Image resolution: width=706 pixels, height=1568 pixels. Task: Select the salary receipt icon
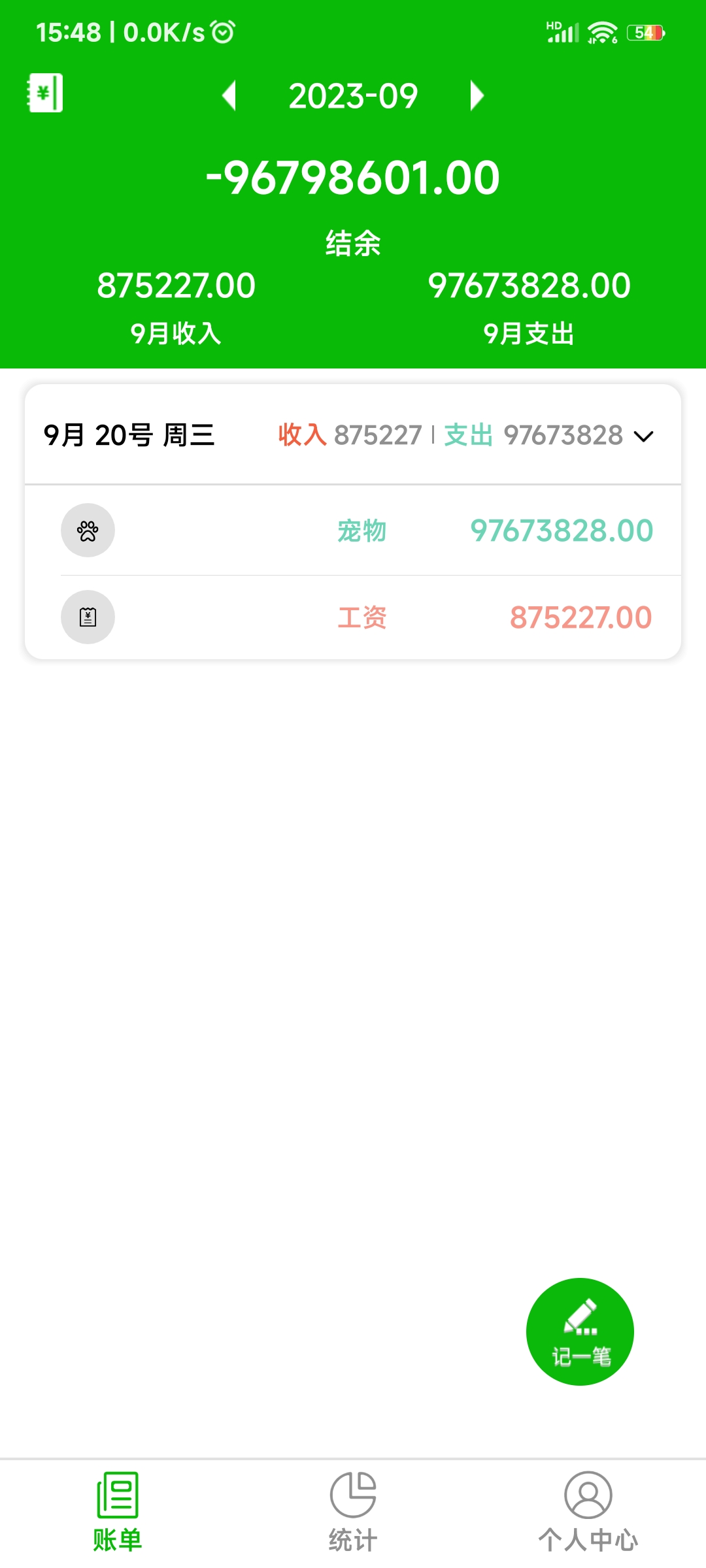click(88, 617)
